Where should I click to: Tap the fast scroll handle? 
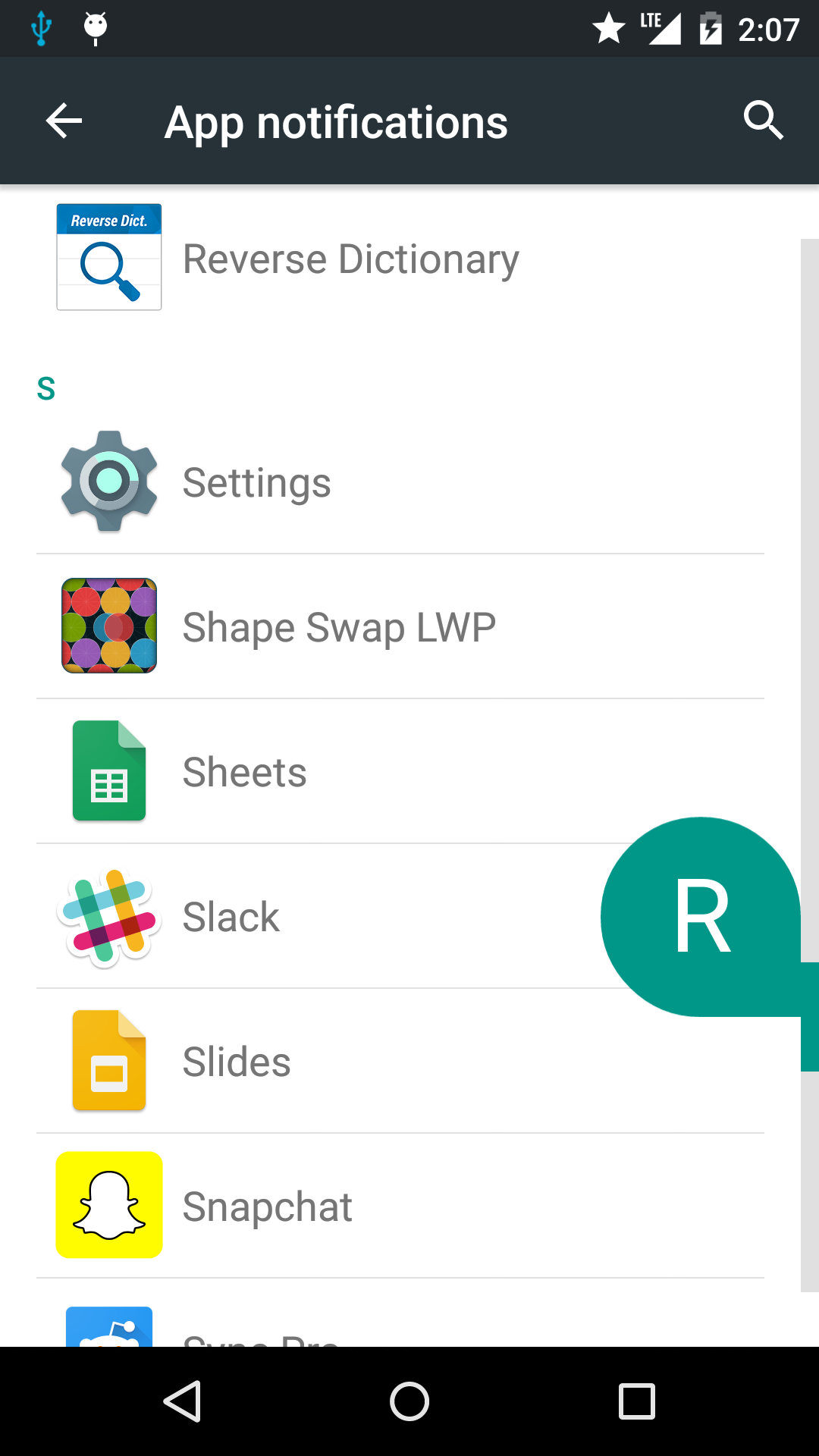point(810,1017)
